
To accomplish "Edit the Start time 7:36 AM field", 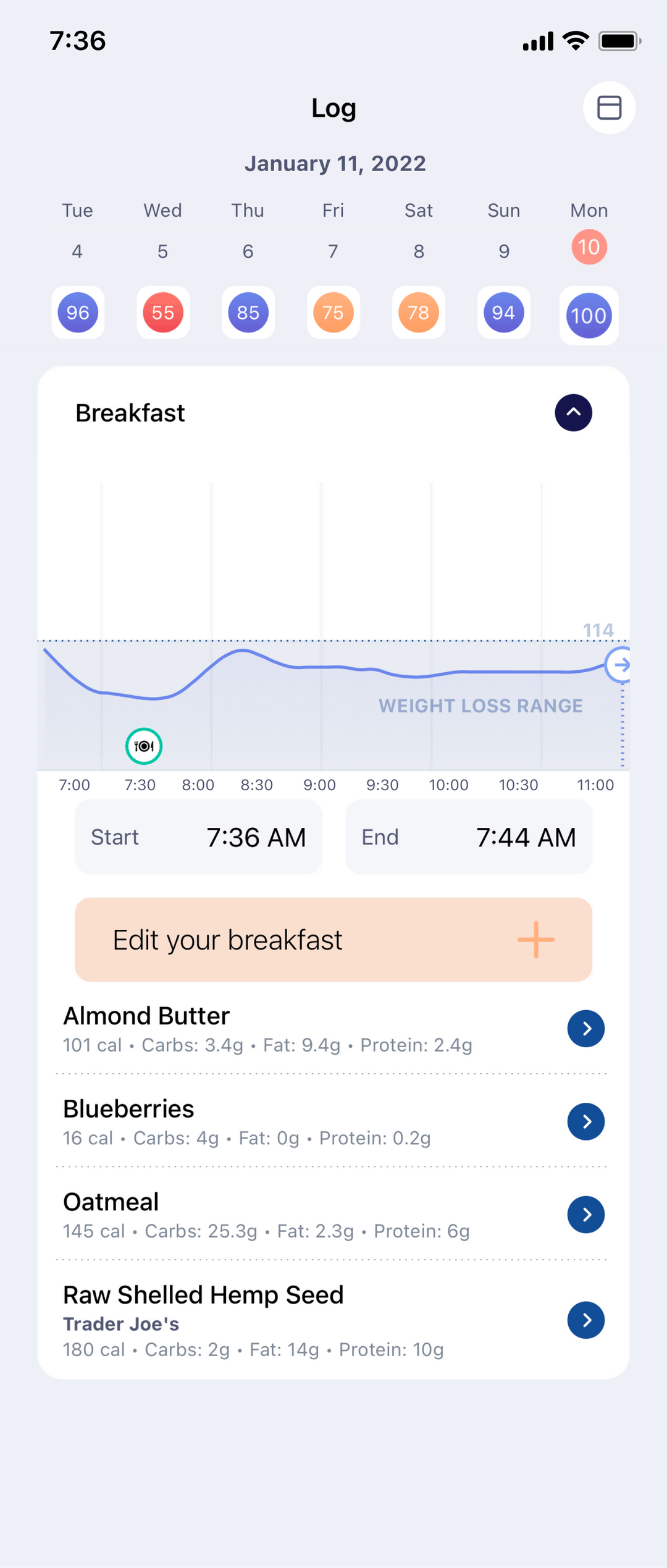I will 198,837.
